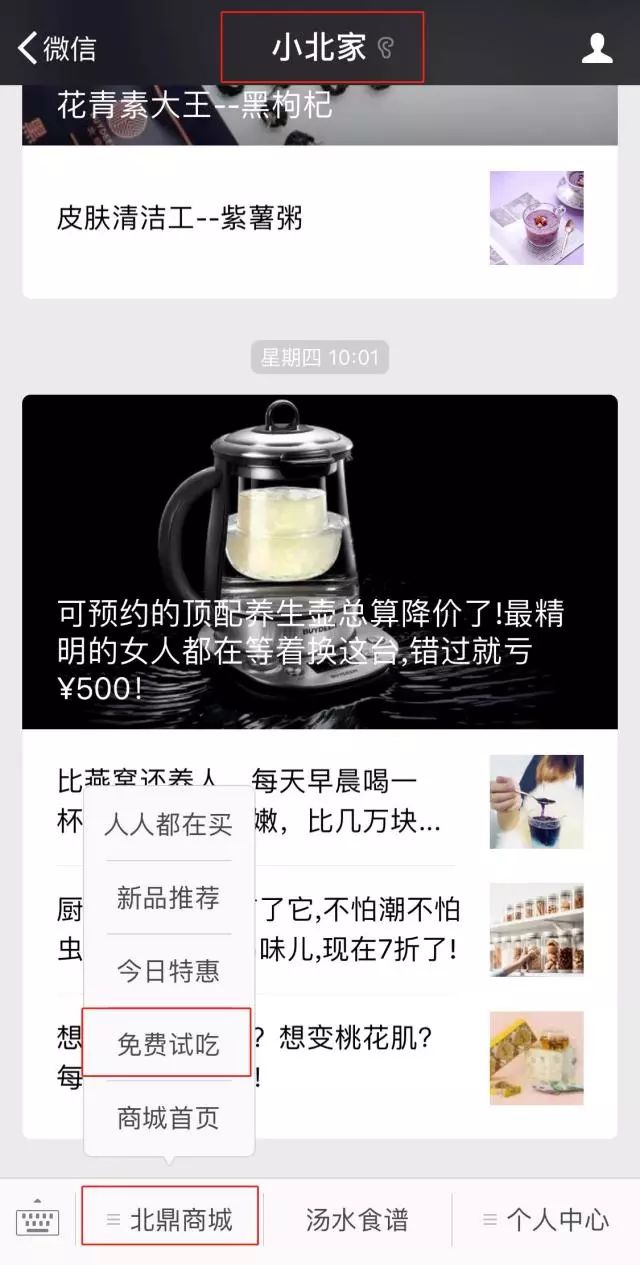This screenshot has width=640, height=1265.
Task: Select 人人都在买 from the popup menu
Action: point(168,824)
